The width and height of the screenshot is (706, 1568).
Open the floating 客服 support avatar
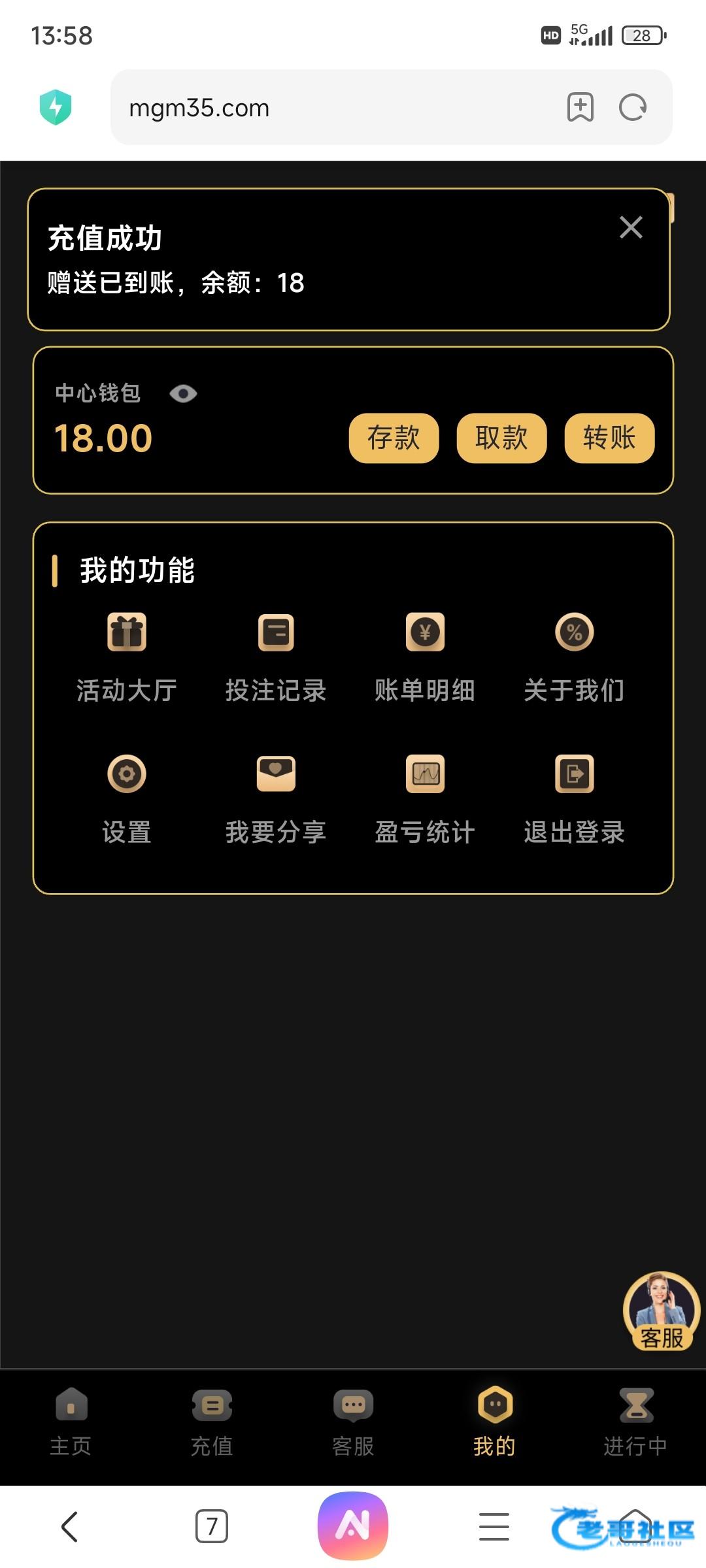[x=662, y=1311]
